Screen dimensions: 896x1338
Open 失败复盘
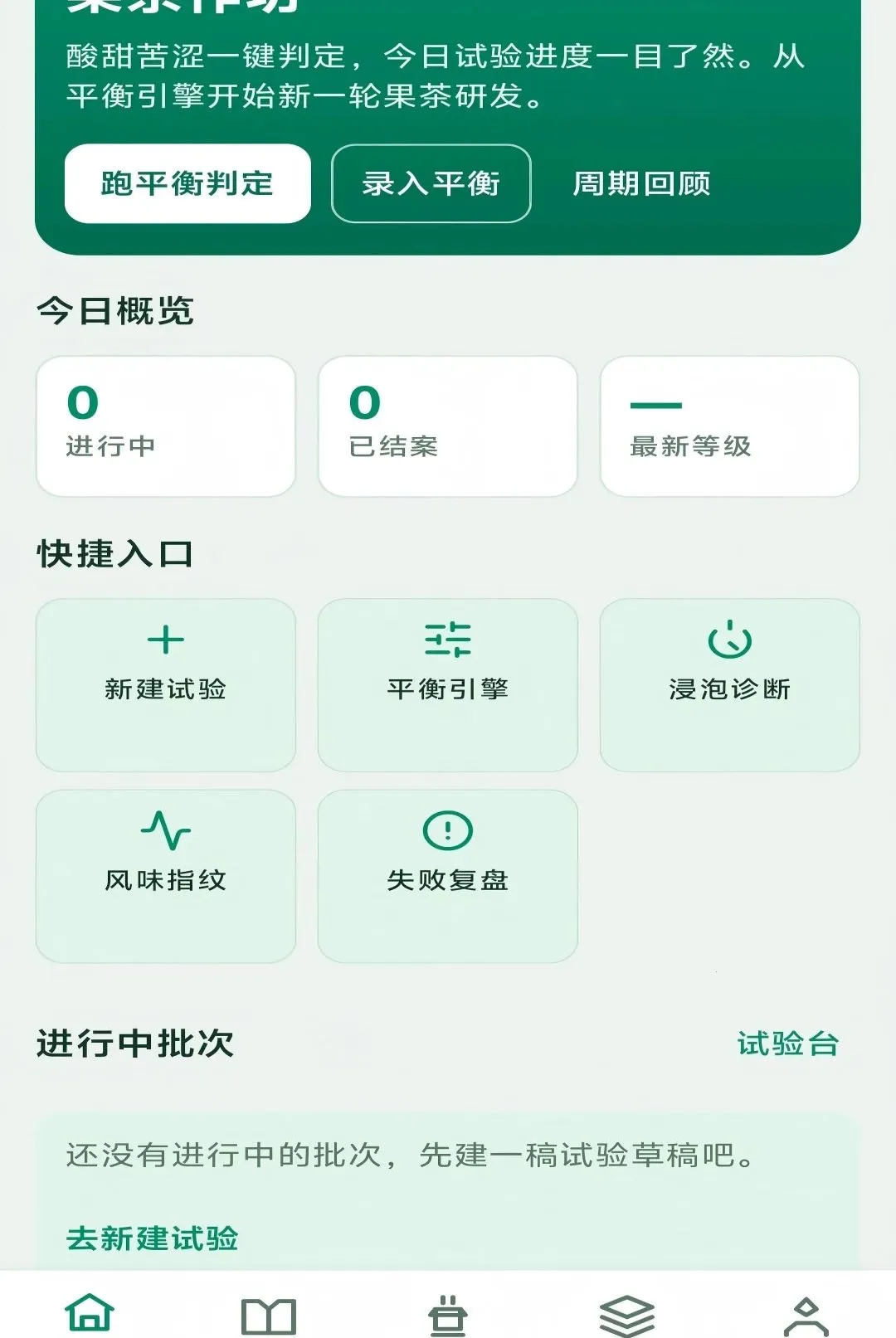[x=448, y=876]
